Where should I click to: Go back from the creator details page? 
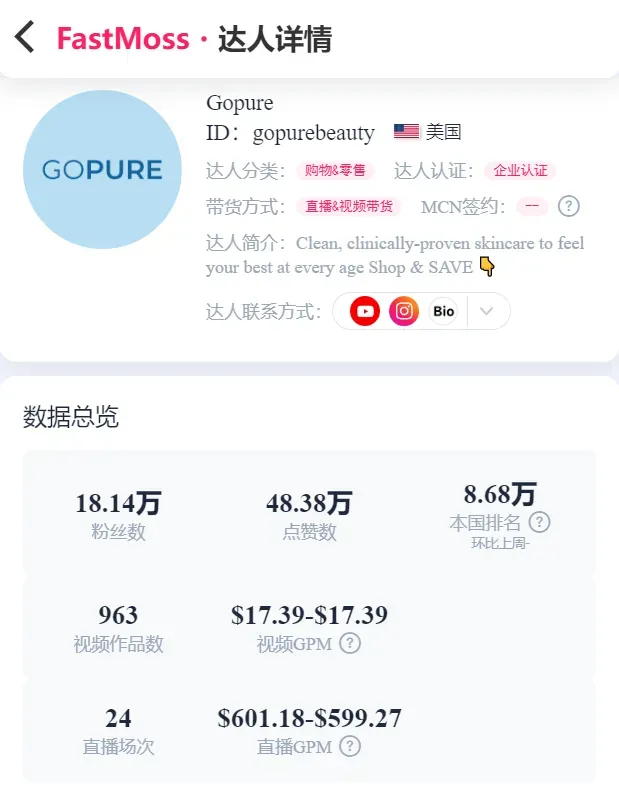coord(25,39)
